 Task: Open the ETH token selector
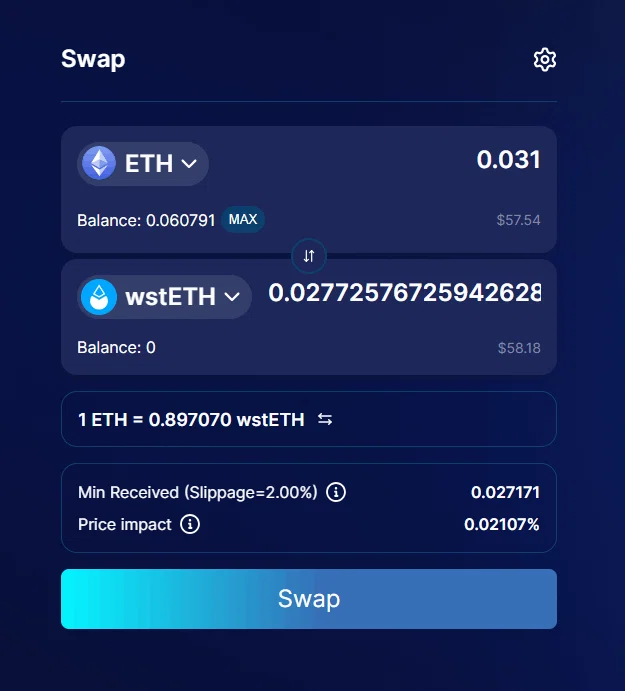point(143,163)
